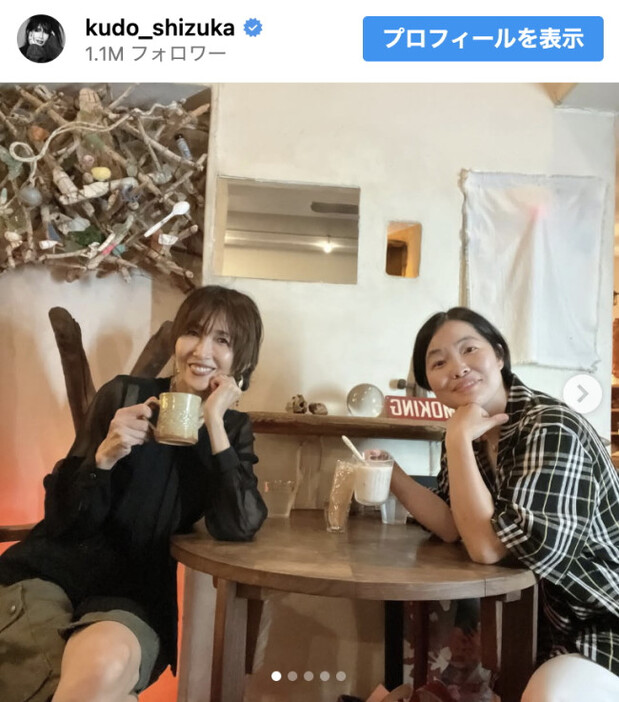The image size is (619, 702).
Task: Select the second carousel dot indicator
Action: tap(293, 676)
